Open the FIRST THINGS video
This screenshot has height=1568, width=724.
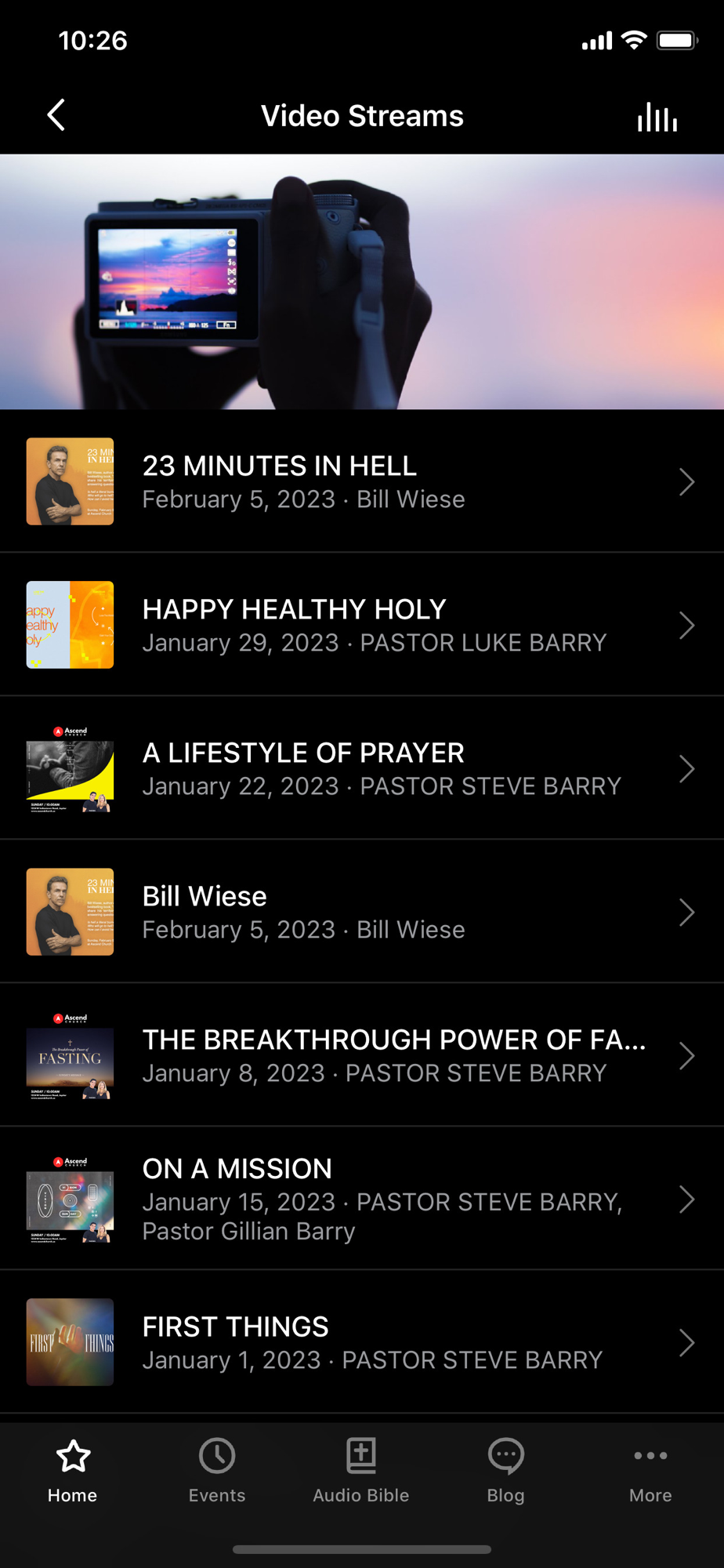coord(360,1342)
